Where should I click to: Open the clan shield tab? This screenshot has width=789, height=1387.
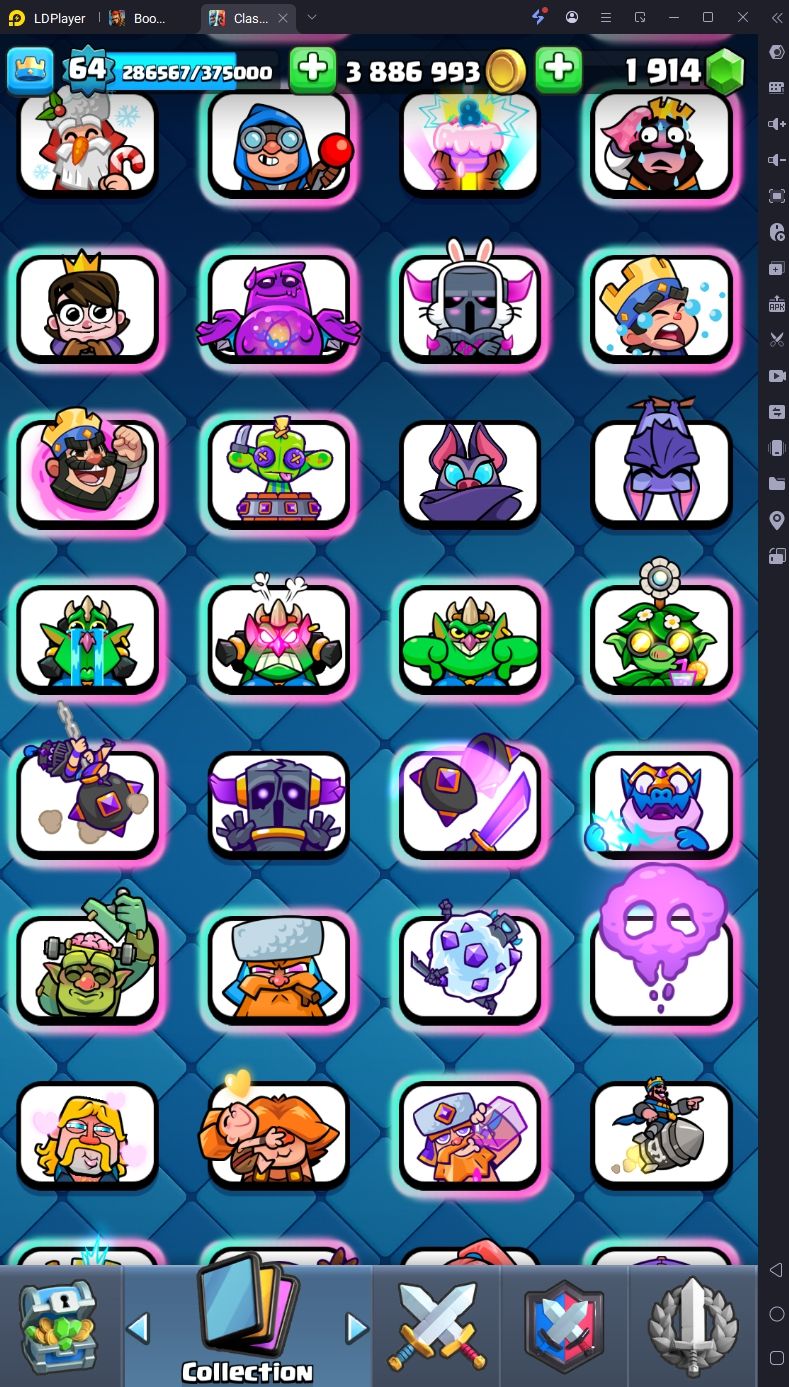tap(565, 1326)
